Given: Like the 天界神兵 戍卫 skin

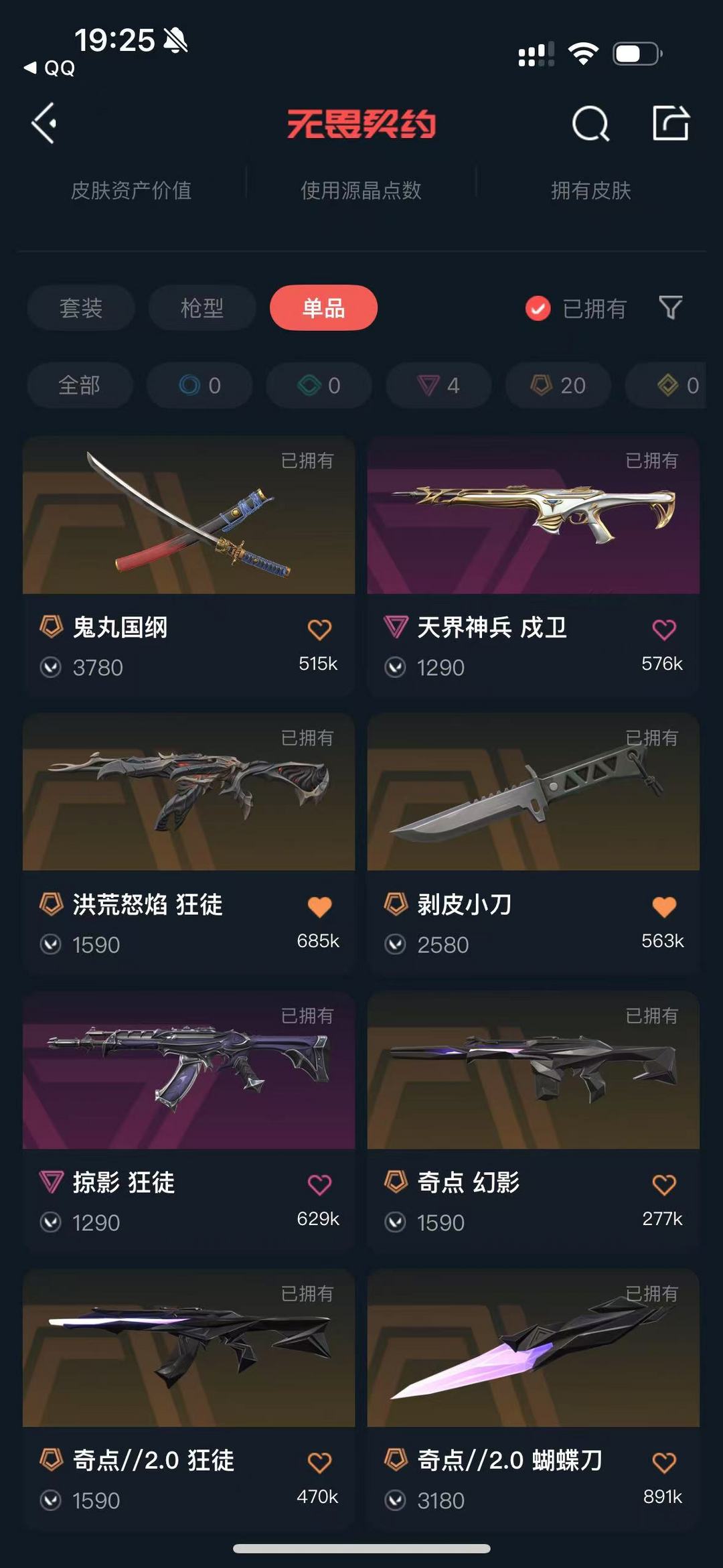Looking at the screenshot, I should click(x=664, y=629).
